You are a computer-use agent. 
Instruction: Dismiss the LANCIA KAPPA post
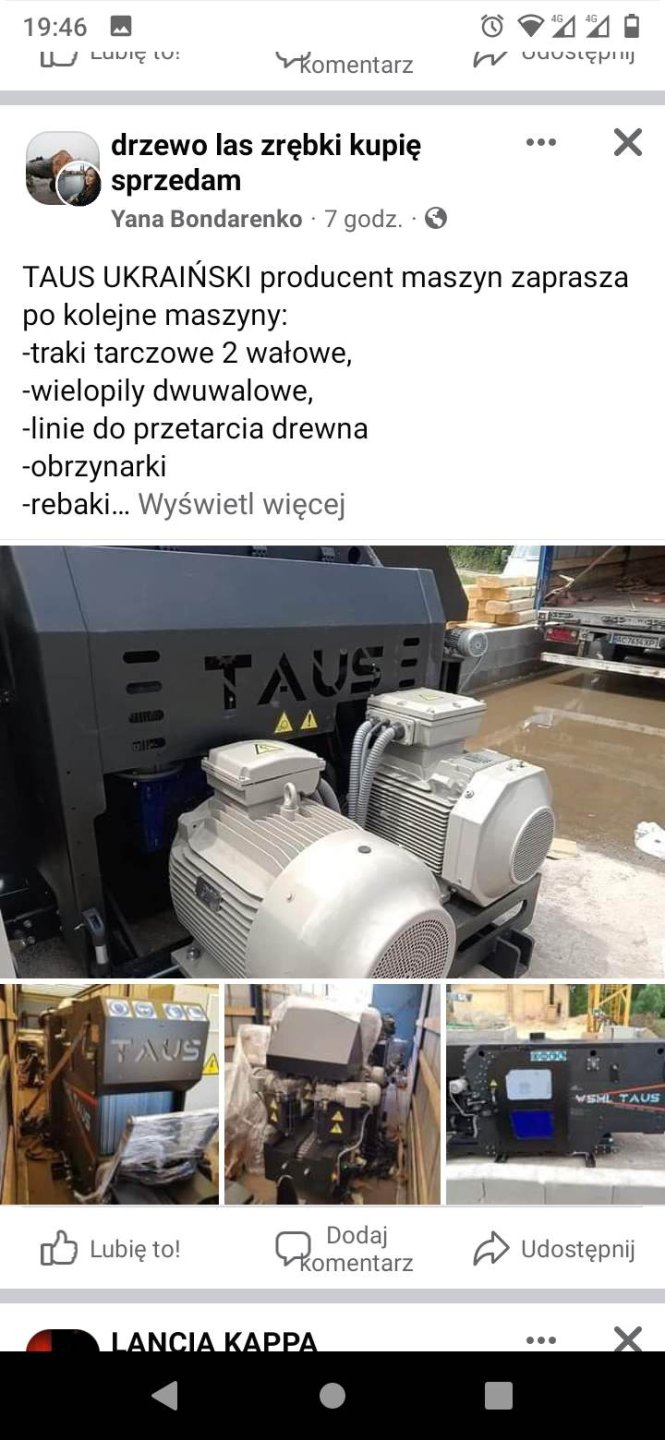click(x=627, y=1339)
